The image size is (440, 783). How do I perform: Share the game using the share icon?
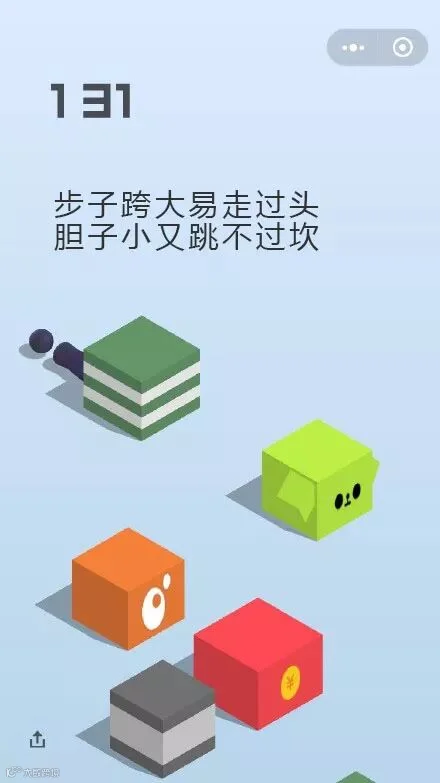click(37, 740)
